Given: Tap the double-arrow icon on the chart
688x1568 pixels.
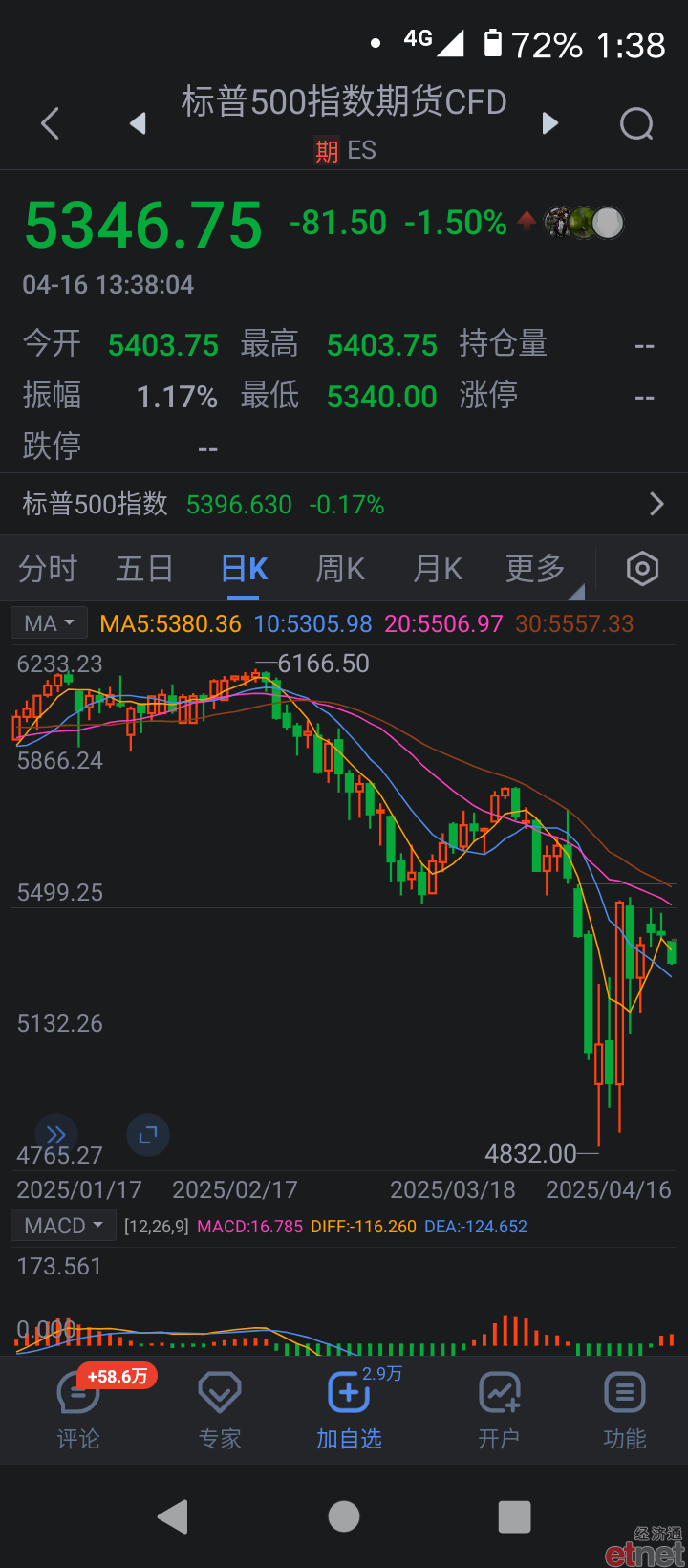Looking at the screenshot, I should [x=55, y=1135].
